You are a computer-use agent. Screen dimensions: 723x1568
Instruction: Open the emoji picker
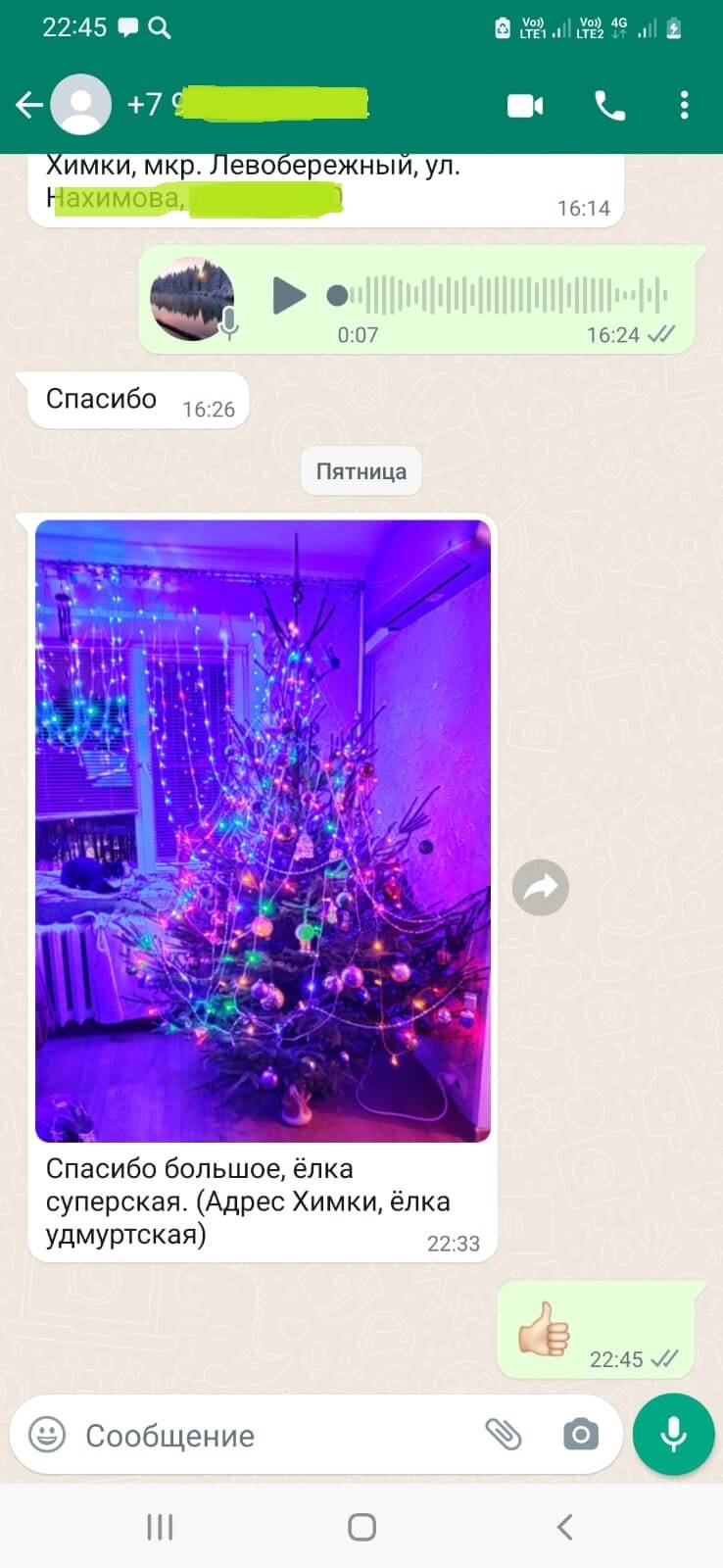click(x=47, y=1435)
